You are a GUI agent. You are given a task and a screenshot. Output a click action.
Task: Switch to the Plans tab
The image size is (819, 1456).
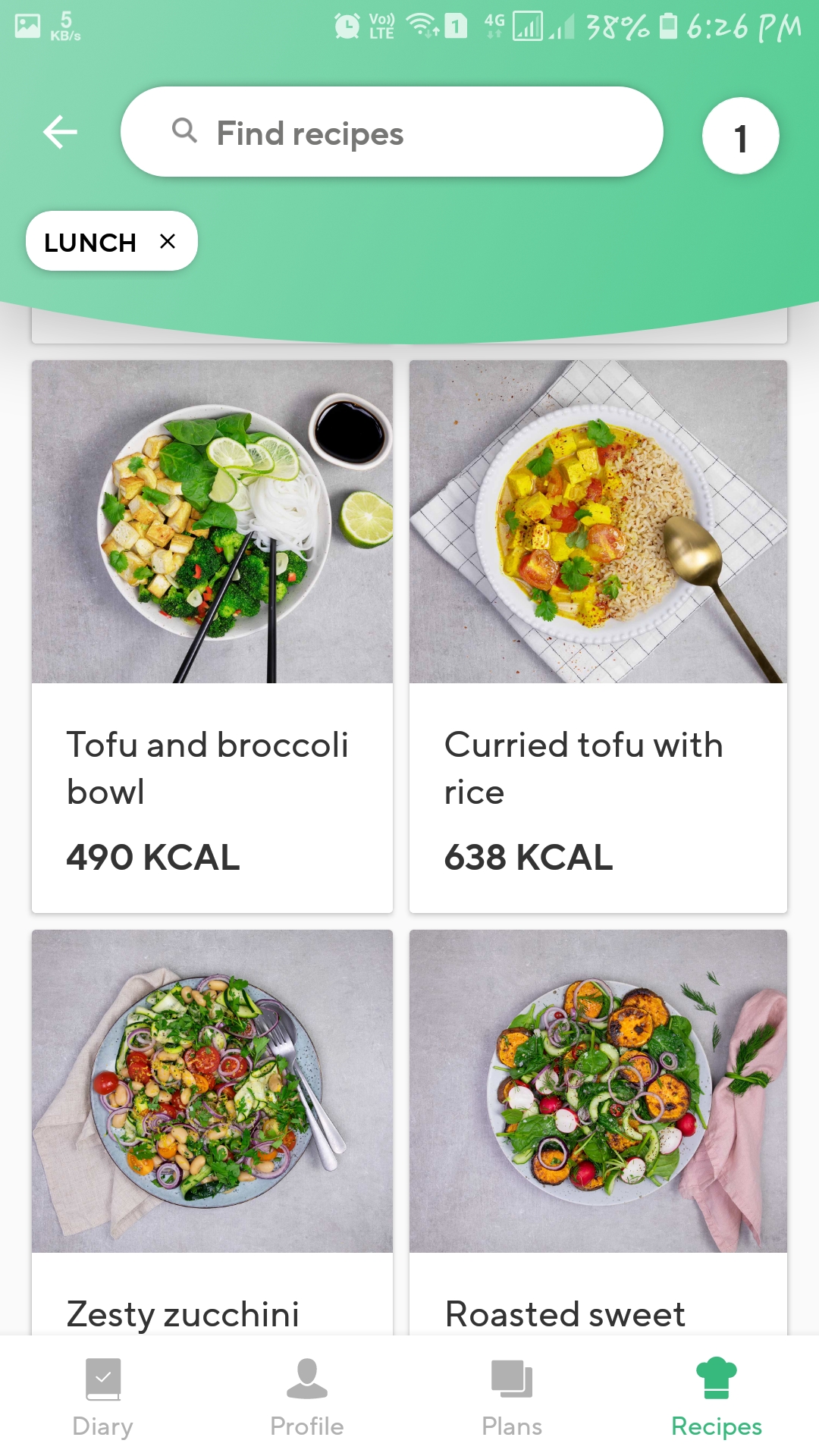pos(512,1397)
